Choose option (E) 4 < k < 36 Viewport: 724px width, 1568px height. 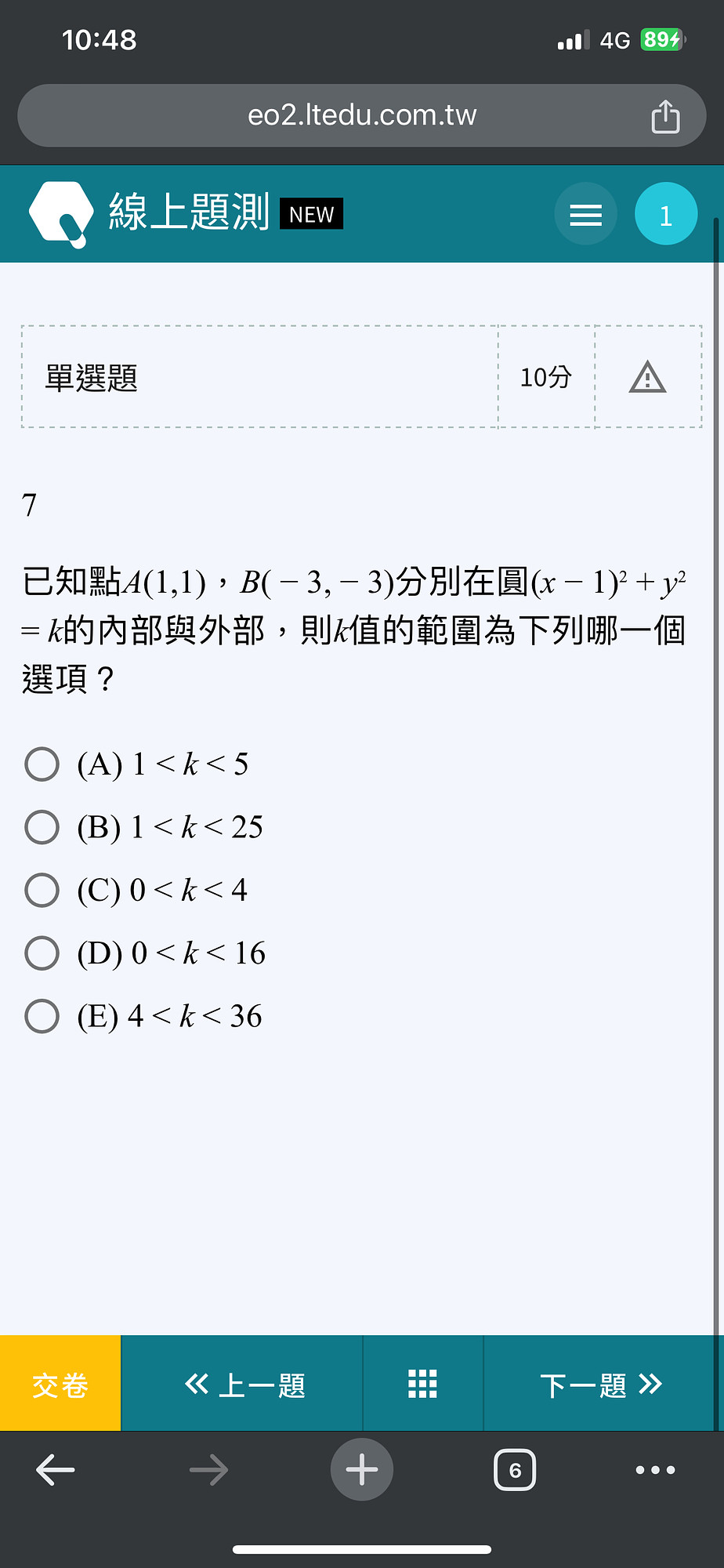(42, 1016)
